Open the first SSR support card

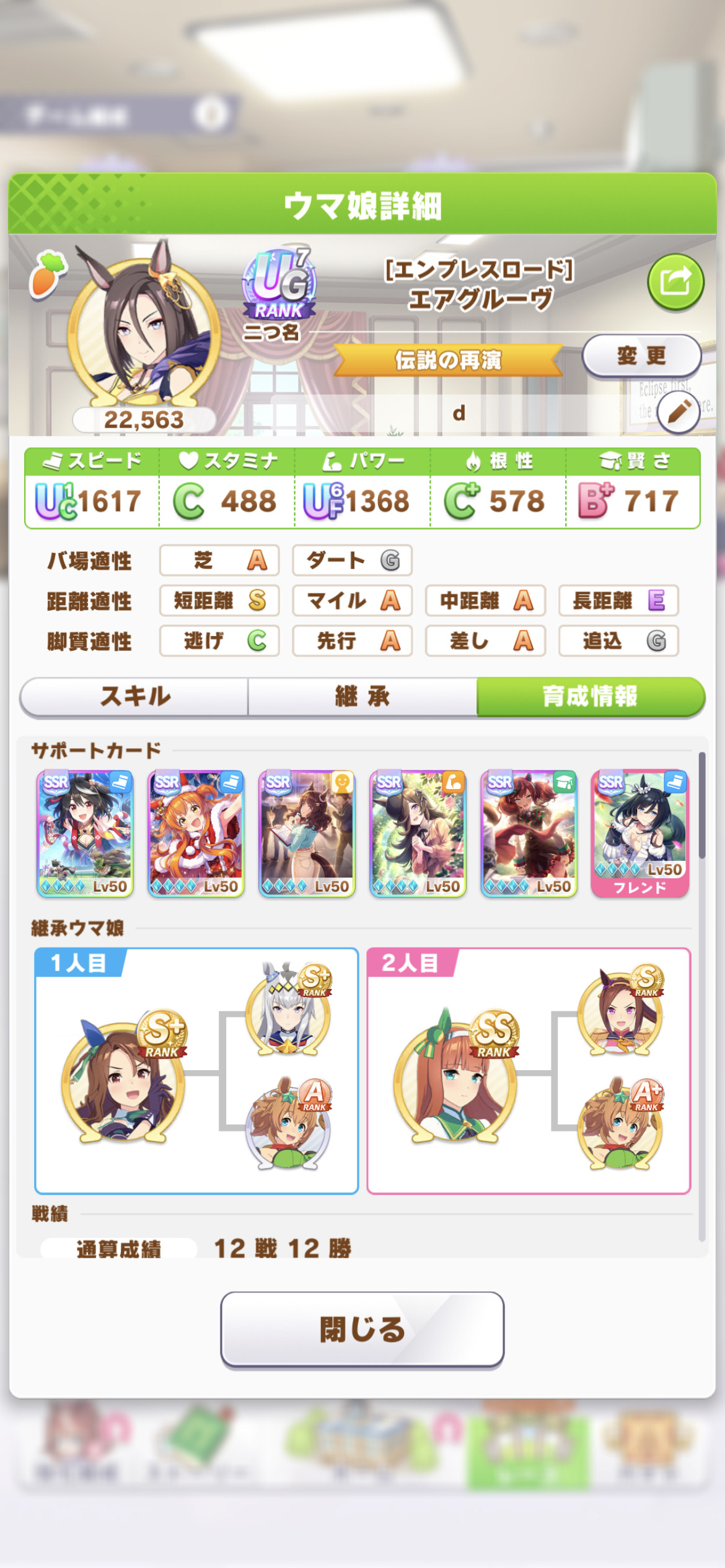[85, 834]
